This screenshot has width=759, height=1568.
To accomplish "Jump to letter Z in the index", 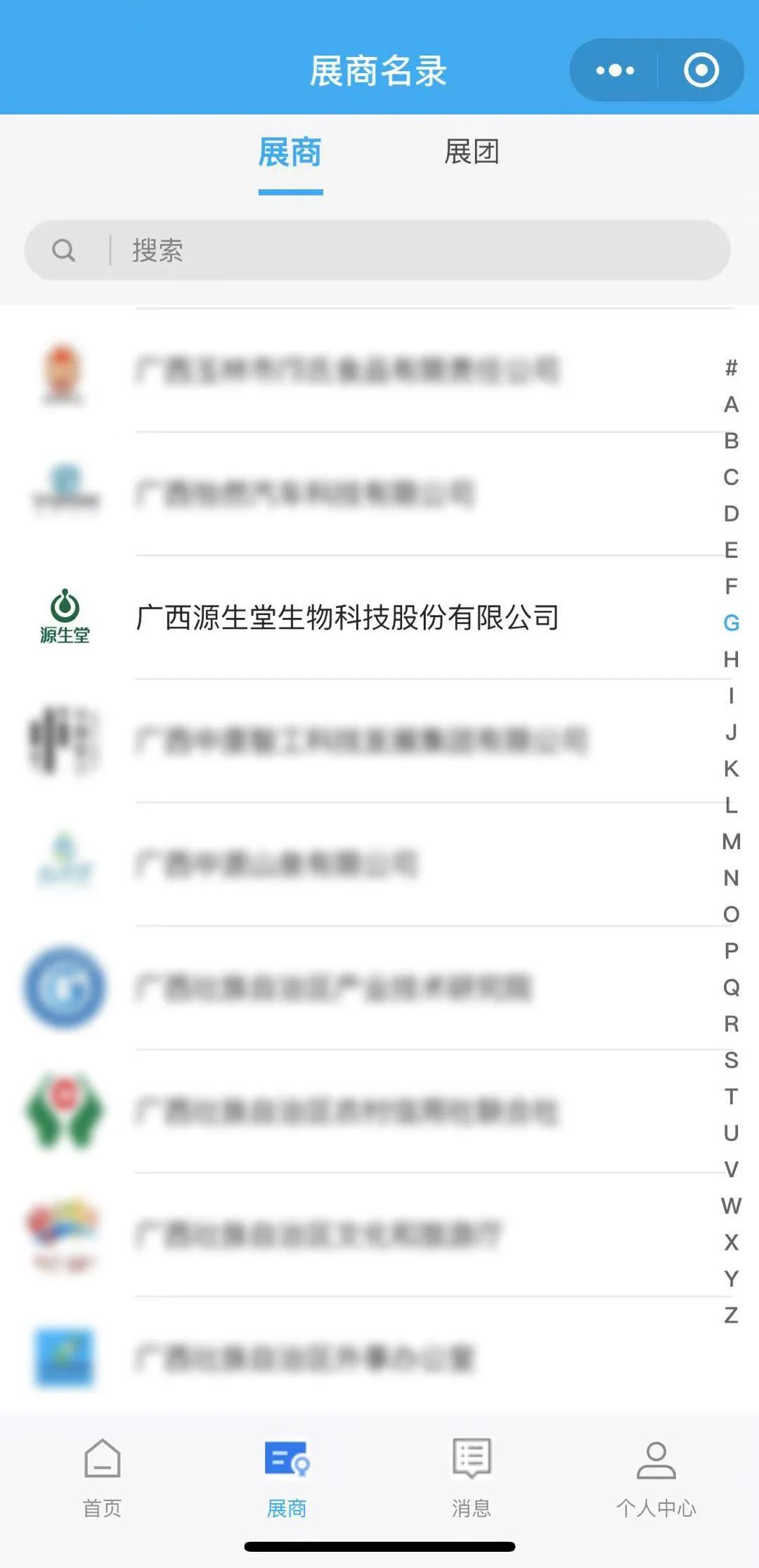I will click(x=731, y=1315).
